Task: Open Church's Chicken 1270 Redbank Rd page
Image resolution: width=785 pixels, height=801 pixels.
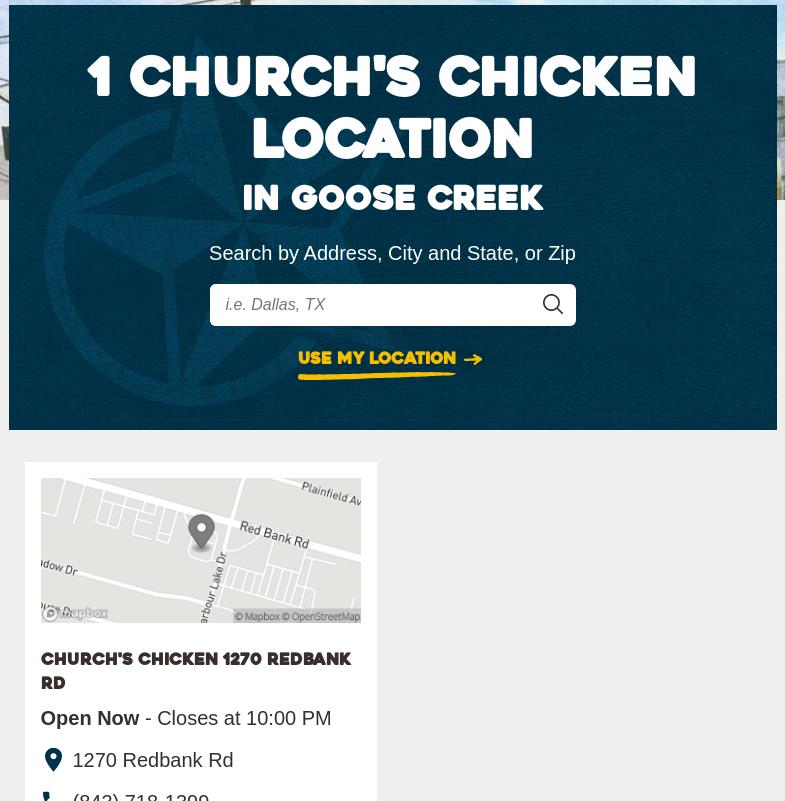Action: [x=195, y=671]
